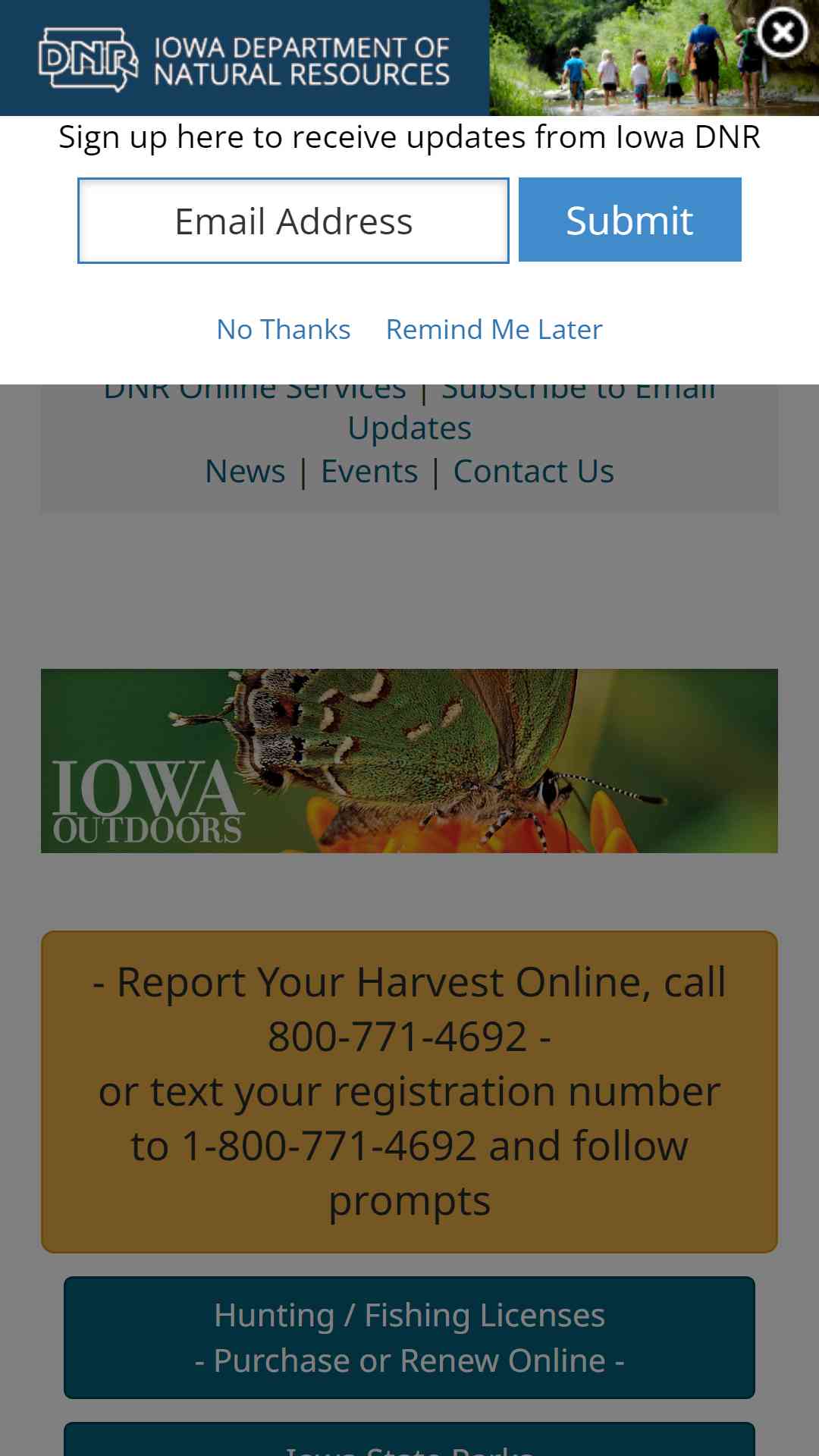
Task: Open Report Your Harvest Online notice
Action: click(409, 1092)
